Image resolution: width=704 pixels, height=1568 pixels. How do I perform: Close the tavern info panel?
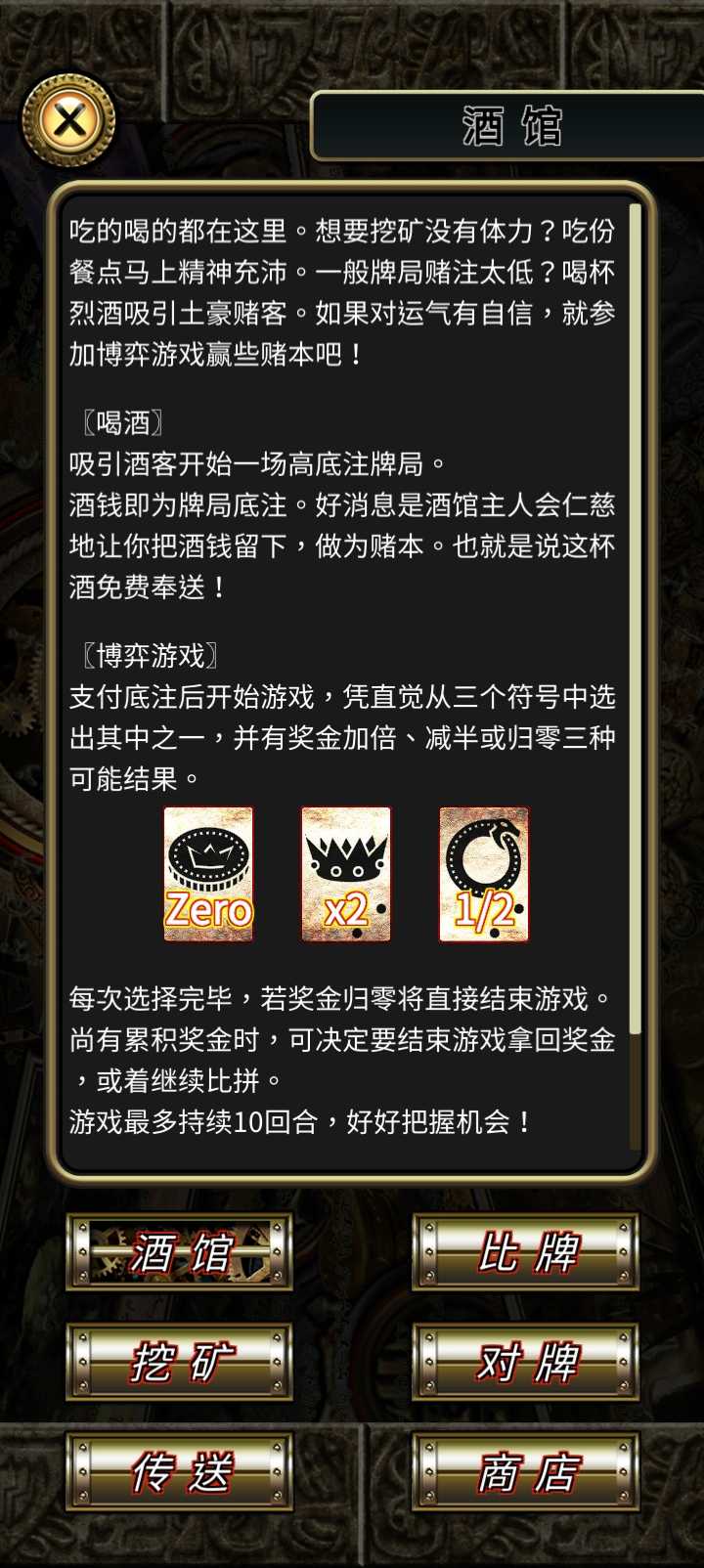(x=68, y=121)
